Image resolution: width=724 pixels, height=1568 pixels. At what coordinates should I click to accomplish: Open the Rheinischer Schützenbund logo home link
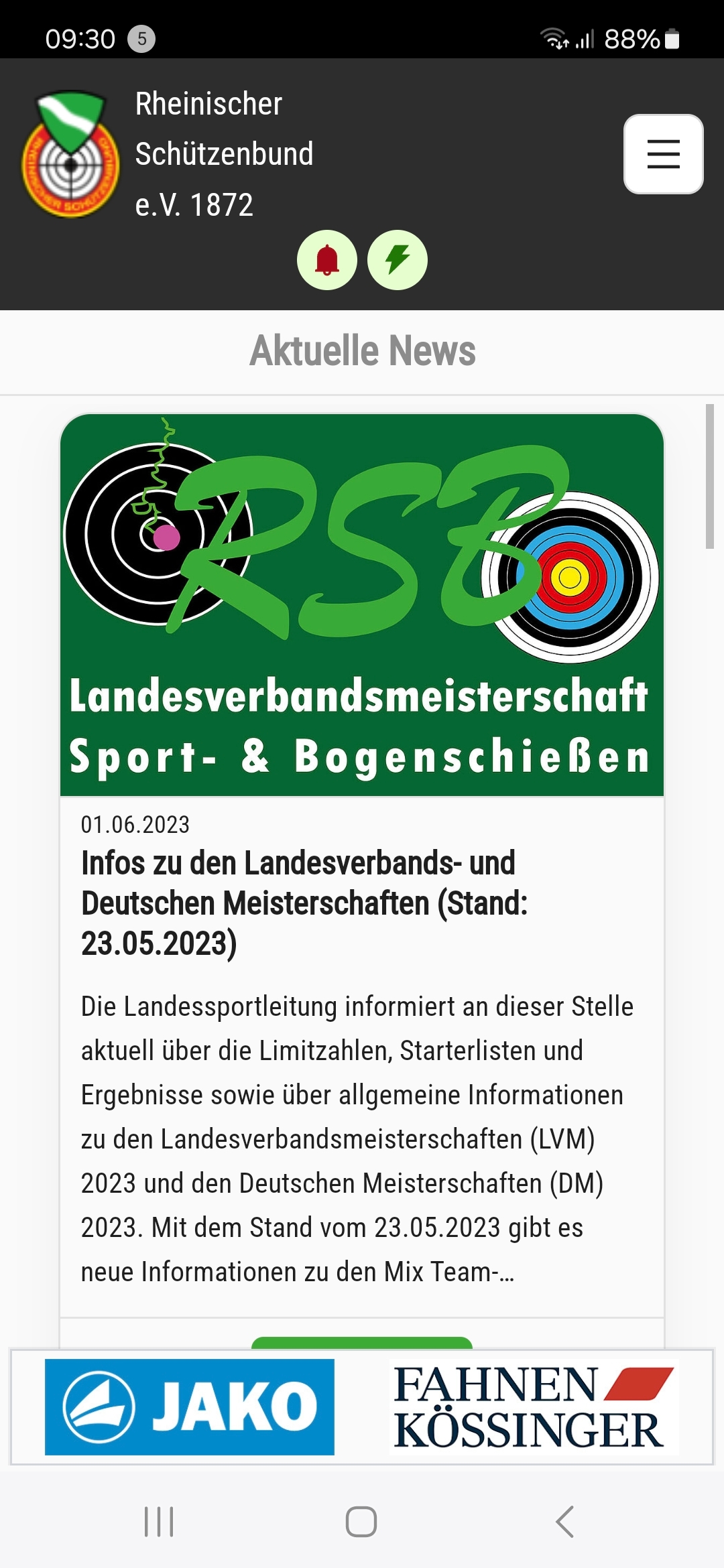point(71,154)
